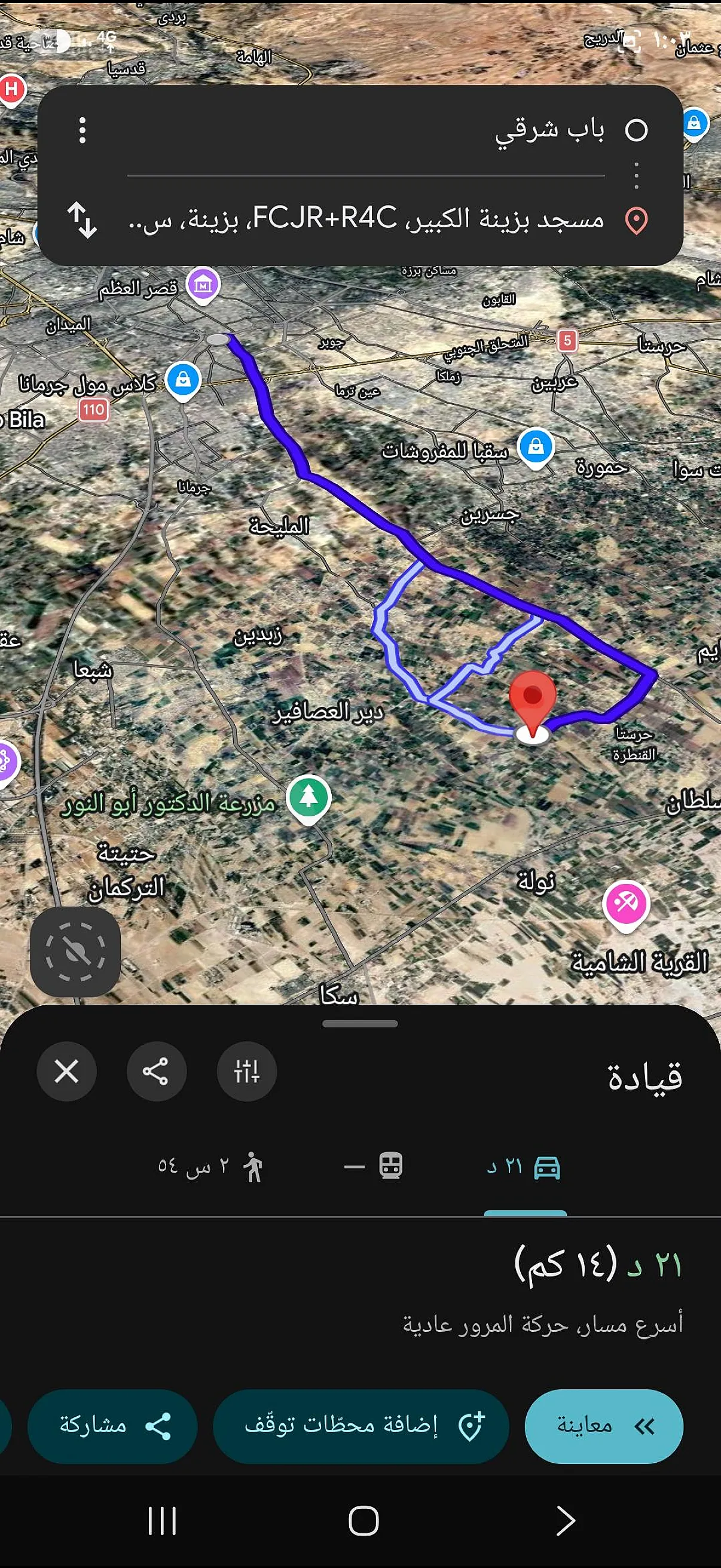The width and height of the screenshot is (721, 1568).
Task: Swap start and destination locations
Action: coord(82,219)
